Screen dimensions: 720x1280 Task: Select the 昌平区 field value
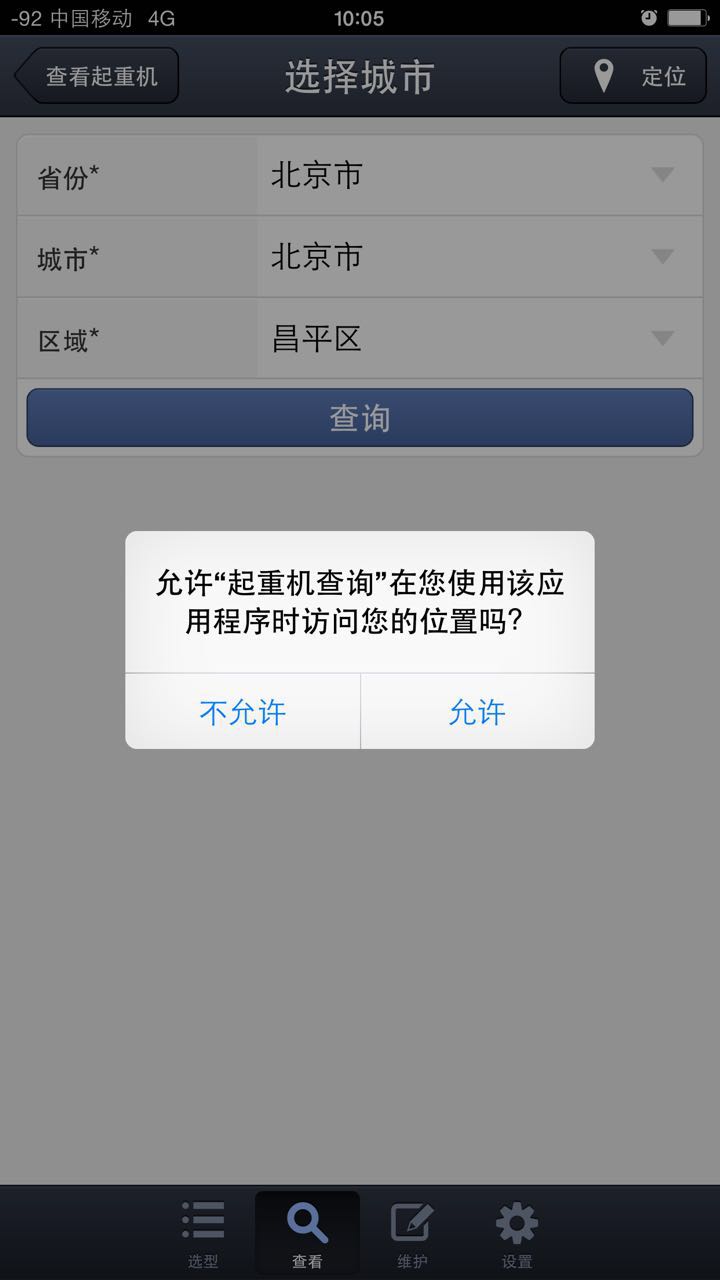320,338
